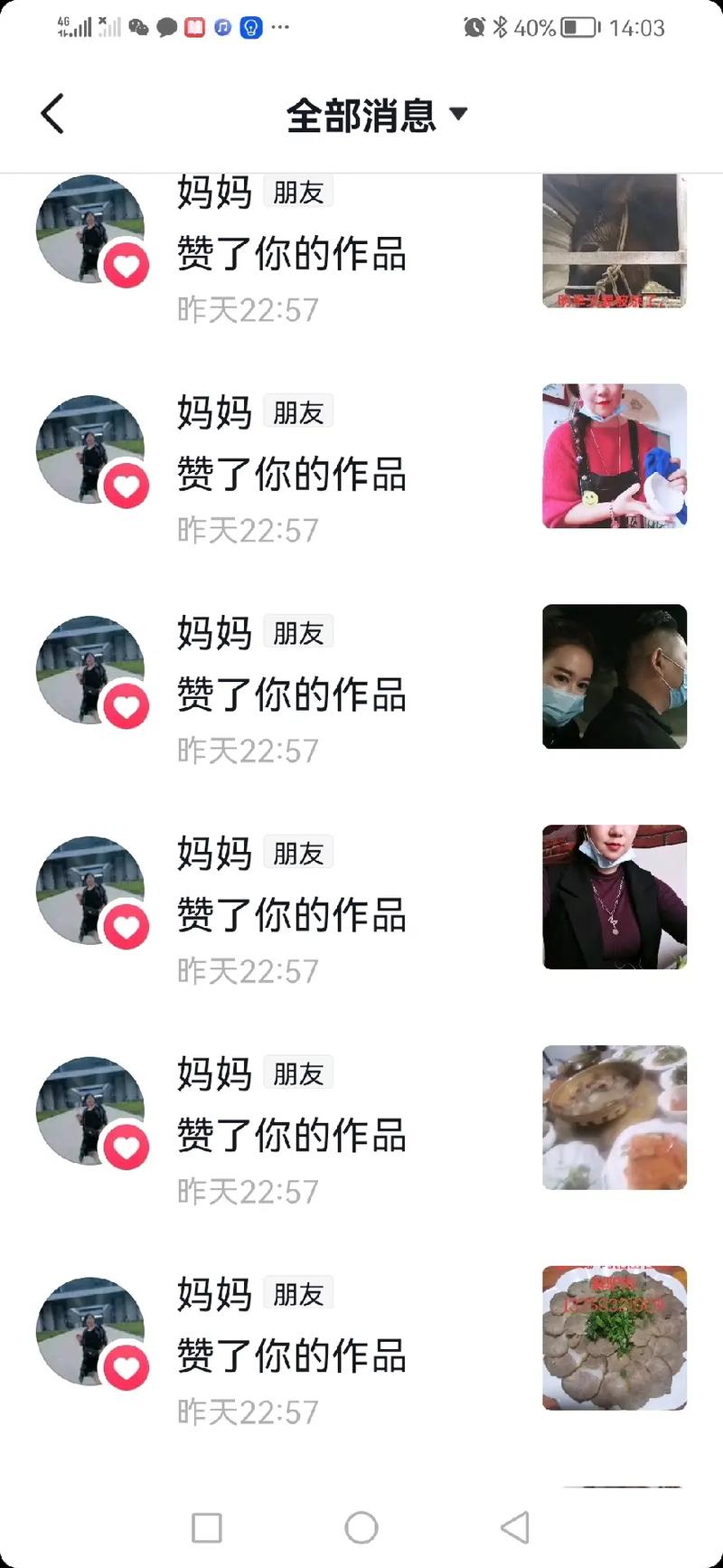This screenshot has height=1568, width=723.
Task: Tap the heart badge on the first 妈妈 avatar
Action: 127,264
